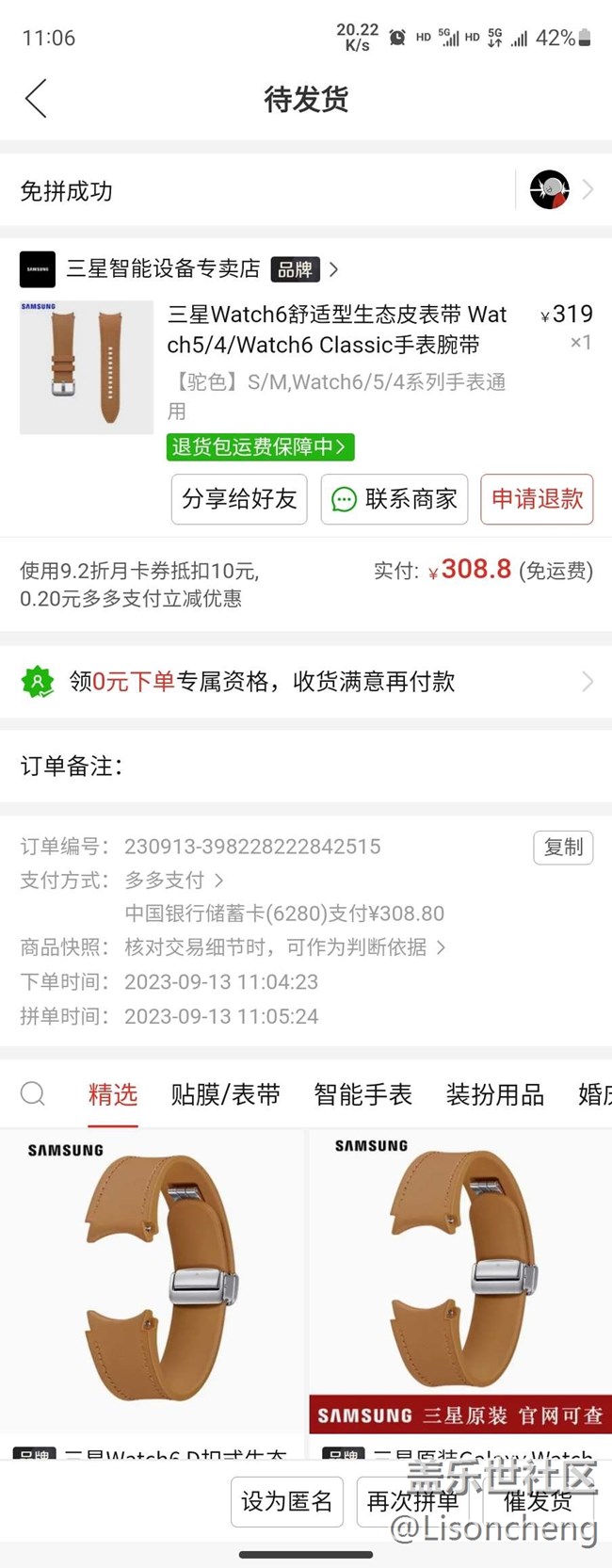Screen dimensions: 612x1568
Task: Select the 精选 tab
Action: (x=113, y=1094)
